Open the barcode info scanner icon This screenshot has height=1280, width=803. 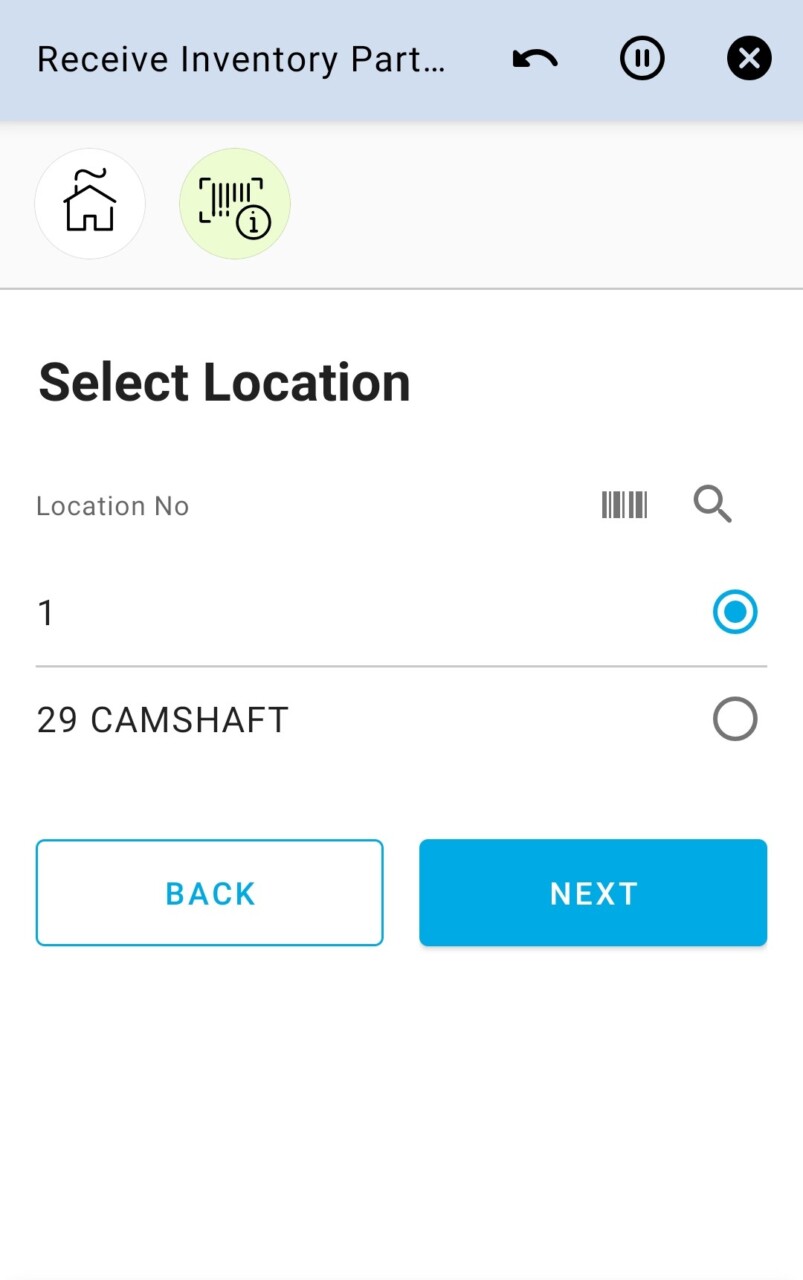235,204
